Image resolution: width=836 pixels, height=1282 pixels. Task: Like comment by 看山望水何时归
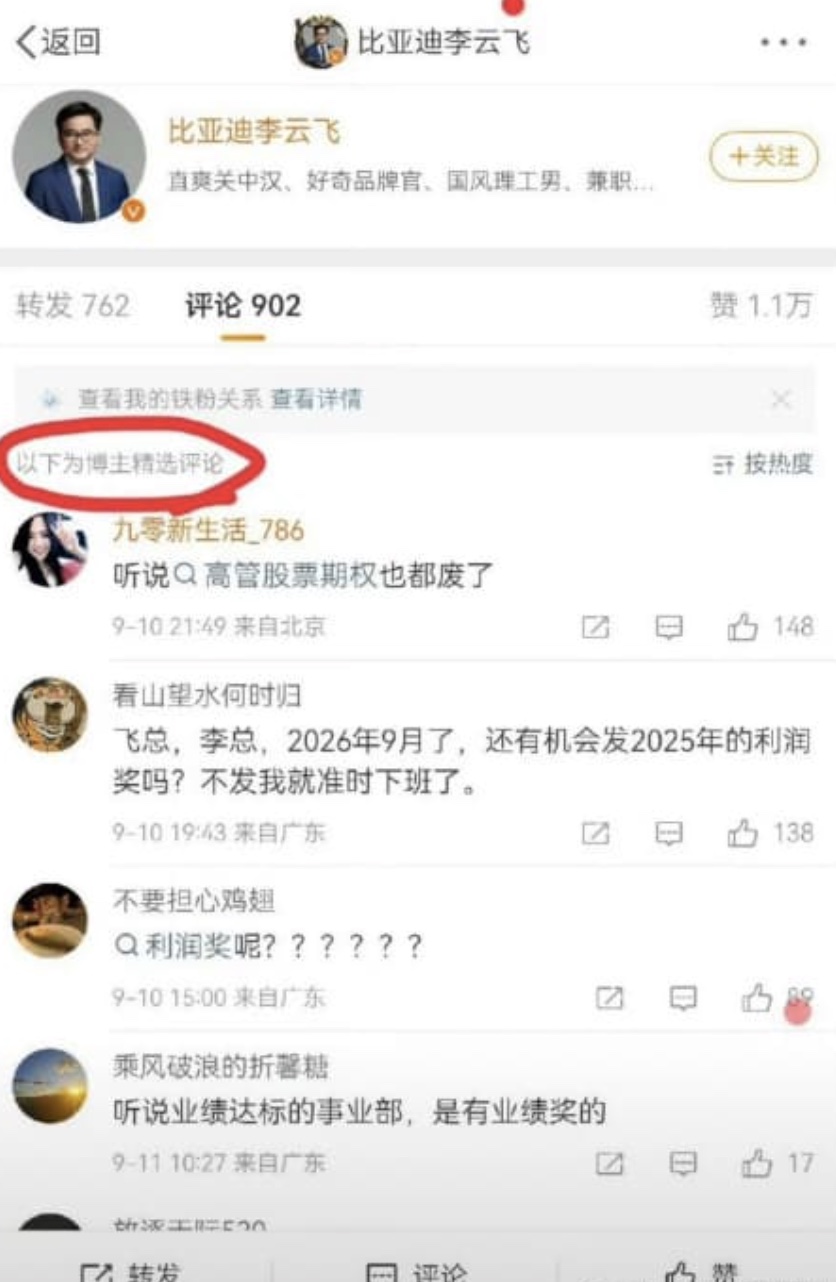770,833
